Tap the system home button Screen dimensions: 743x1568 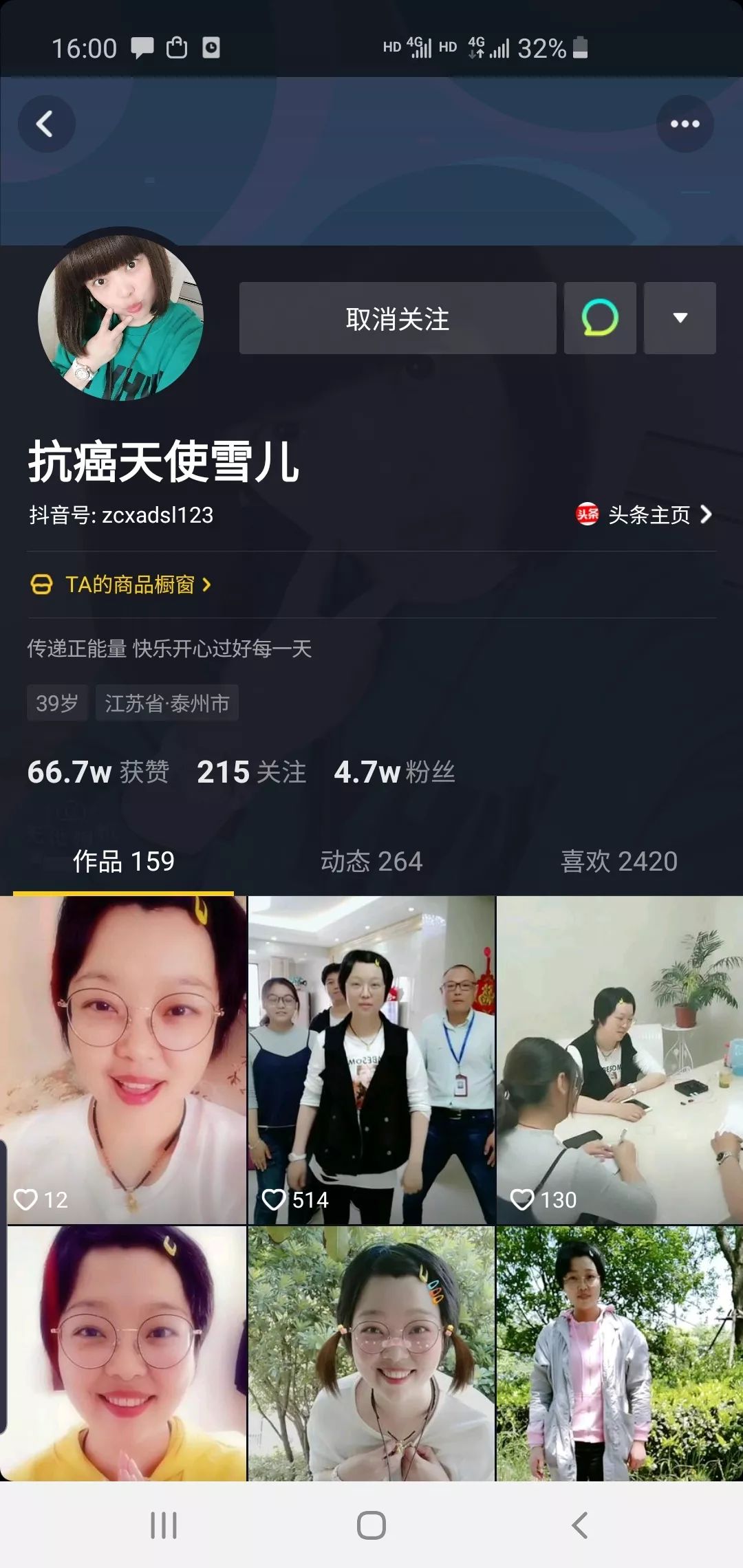[x=371, y=1525]
